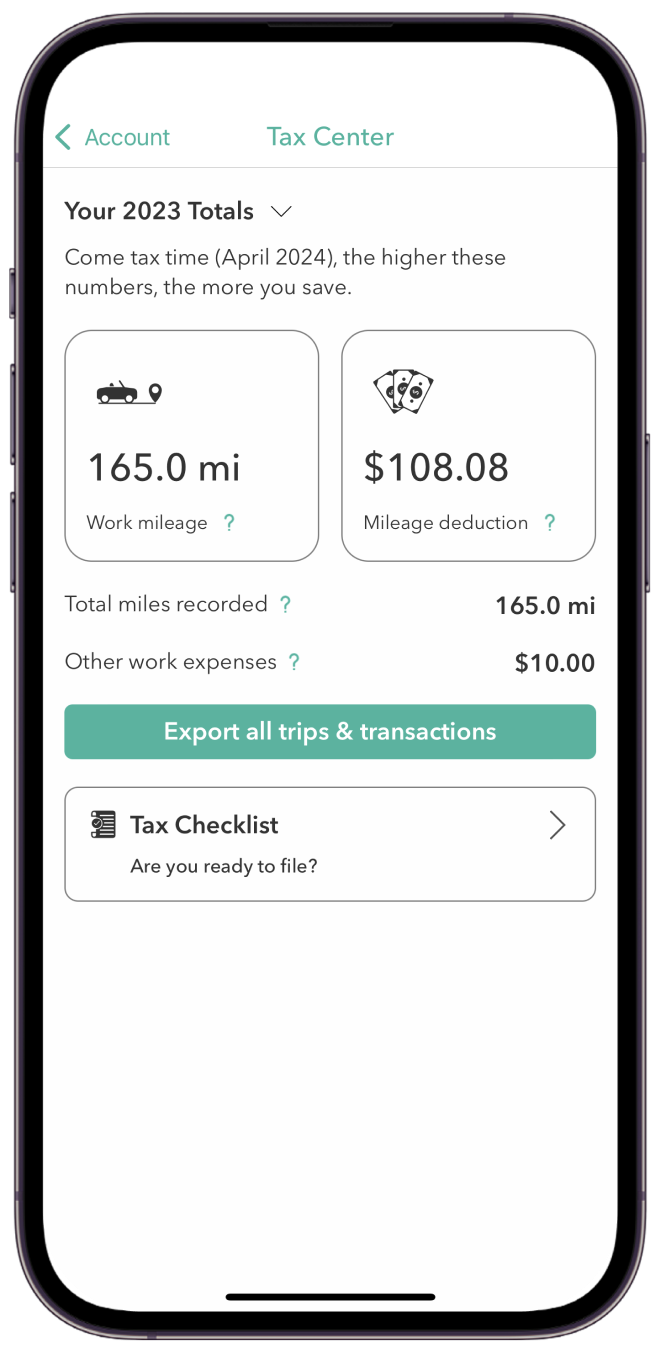Show info about Total miles recorded

[285, 604]
